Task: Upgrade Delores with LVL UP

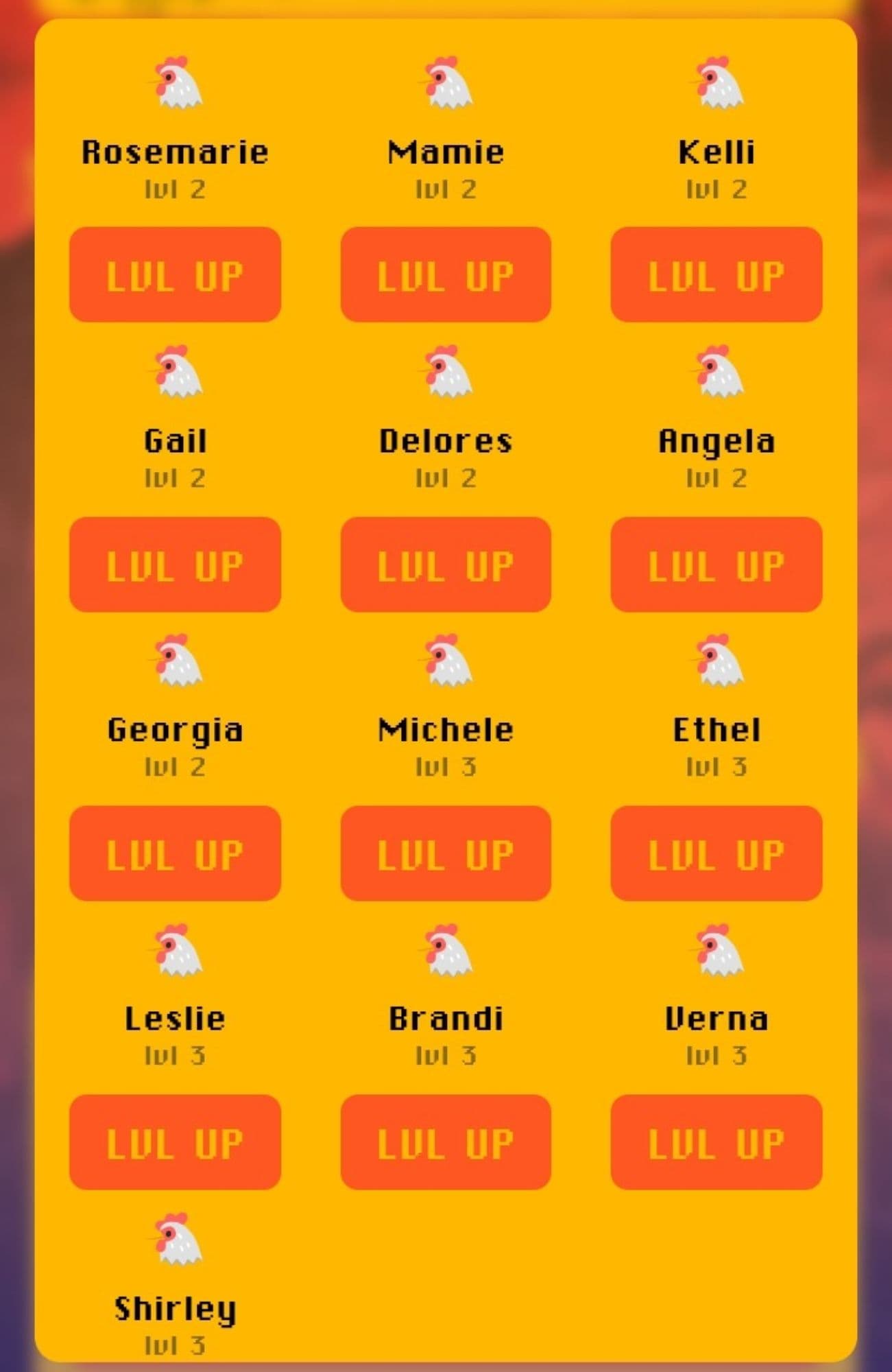Action: (446, 564)
